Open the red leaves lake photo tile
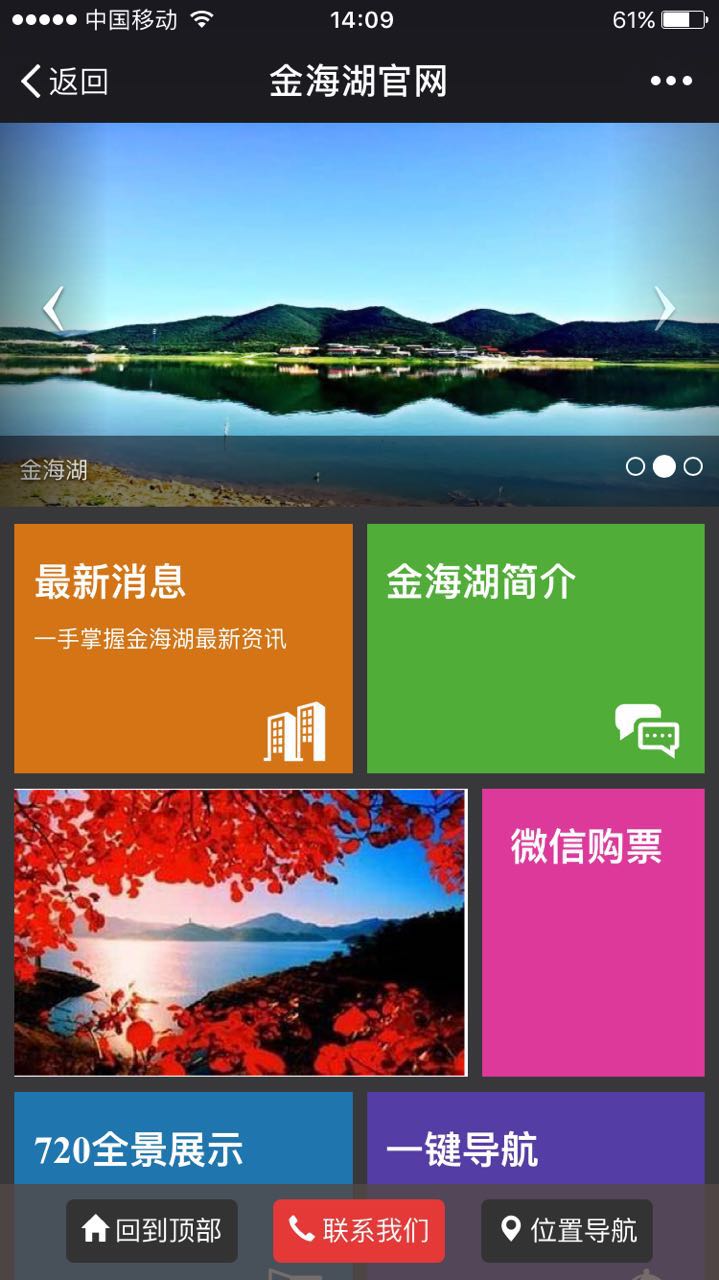 click(240, 932)
